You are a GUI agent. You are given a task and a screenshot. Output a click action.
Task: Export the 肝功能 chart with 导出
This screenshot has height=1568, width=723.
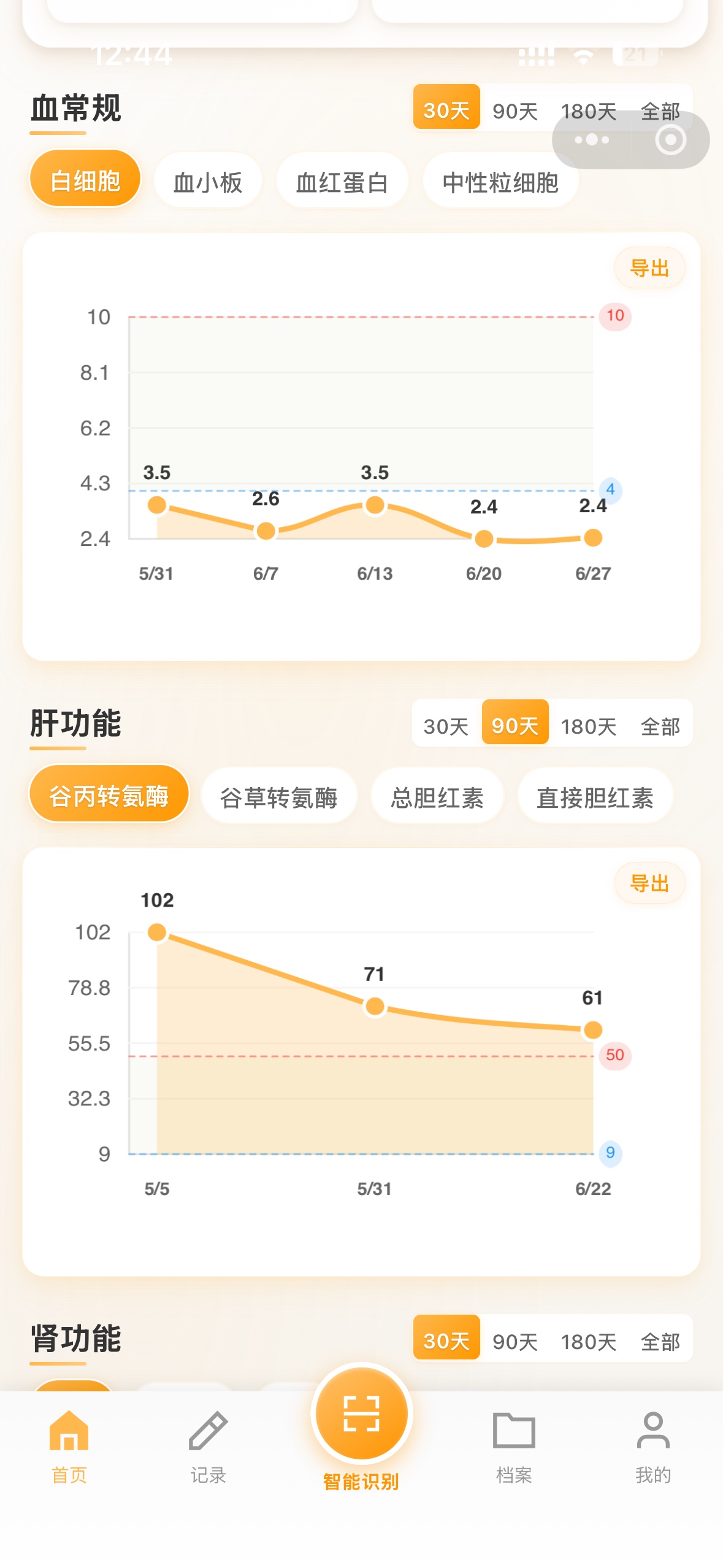[x=649, y=883]
